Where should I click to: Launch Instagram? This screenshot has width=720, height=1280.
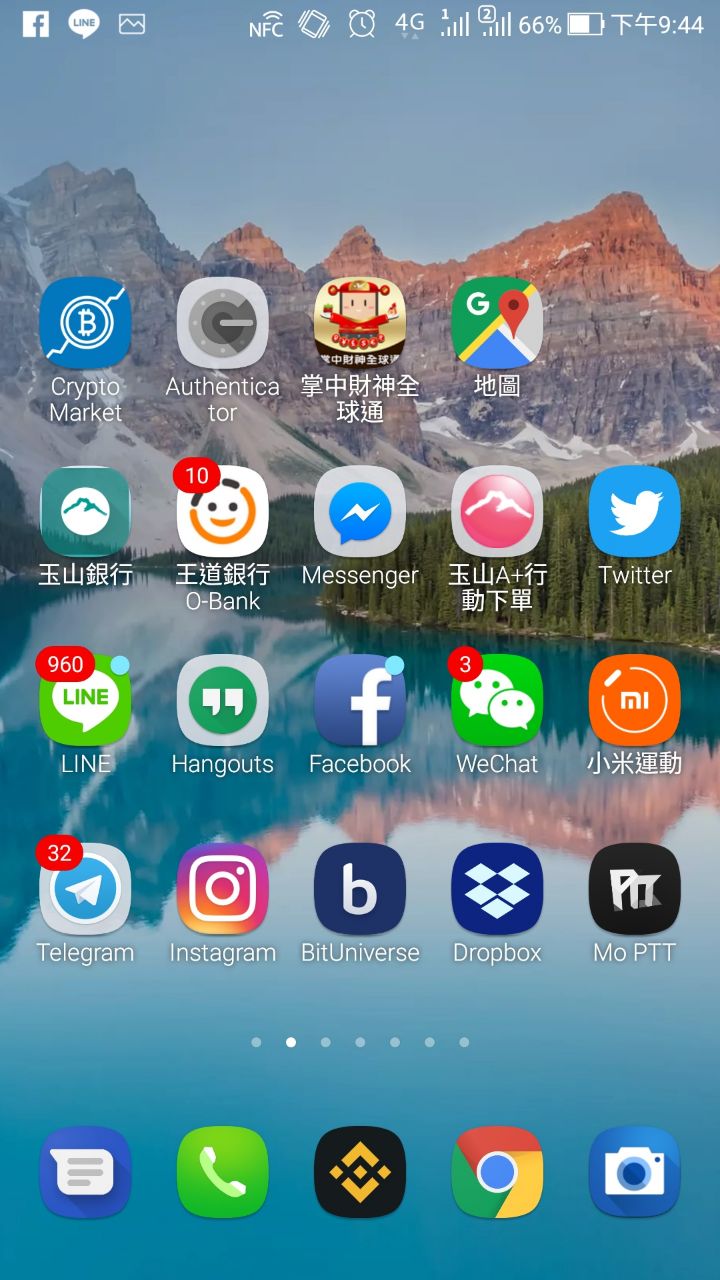(x=222, y=890)
